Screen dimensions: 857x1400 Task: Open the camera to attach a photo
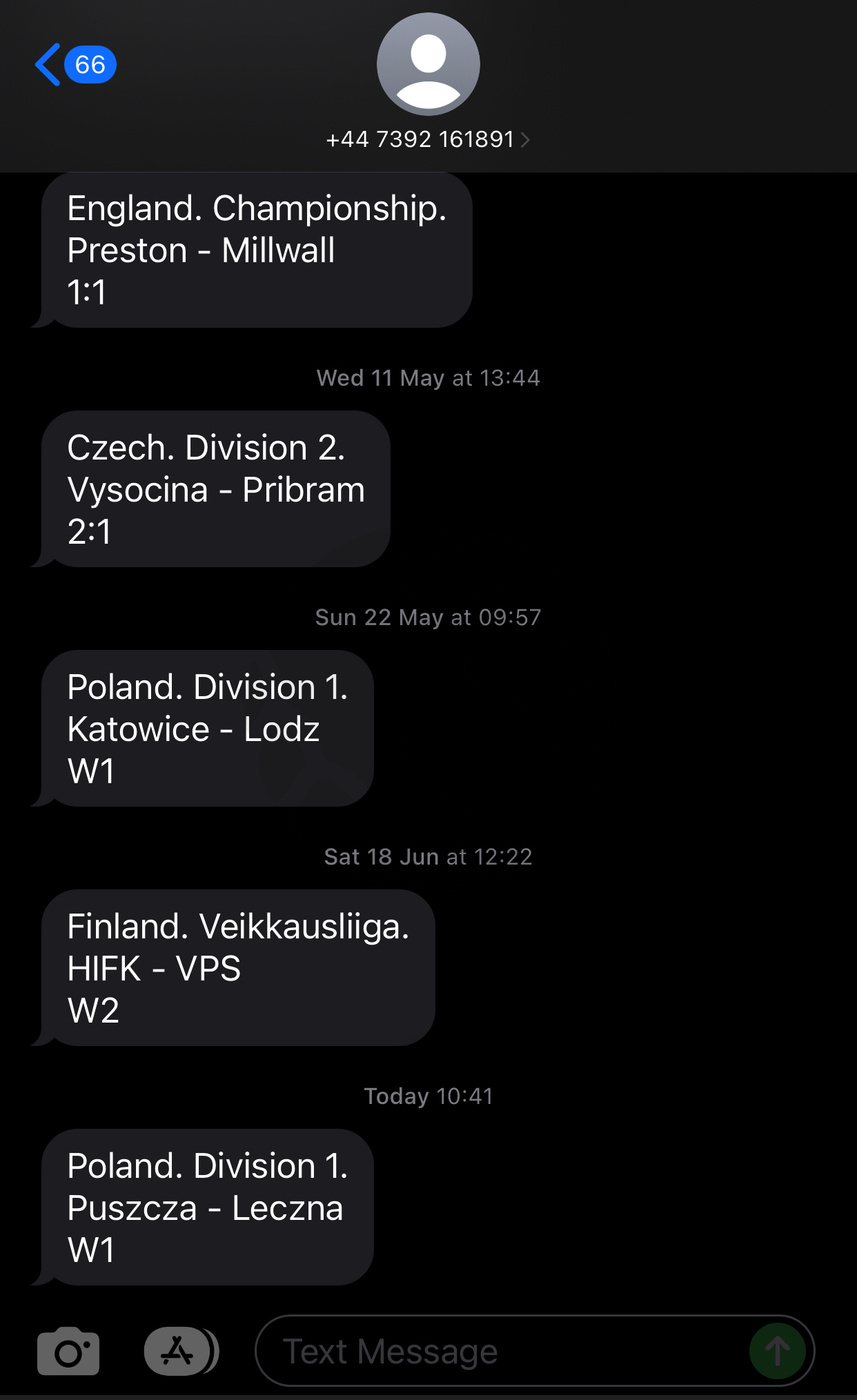pyautogui.click(x=68, y=1350)
